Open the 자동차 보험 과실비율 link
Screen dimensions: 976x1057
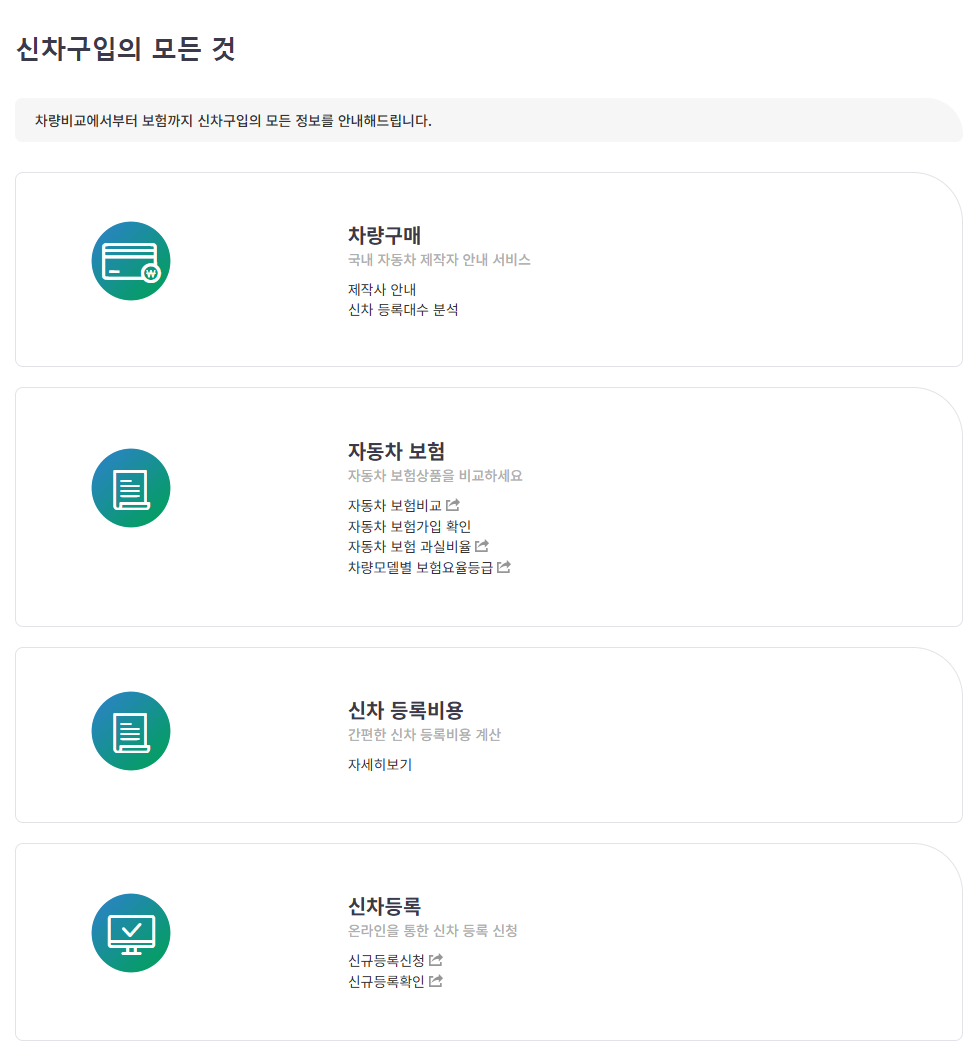(x=410, y=546)
